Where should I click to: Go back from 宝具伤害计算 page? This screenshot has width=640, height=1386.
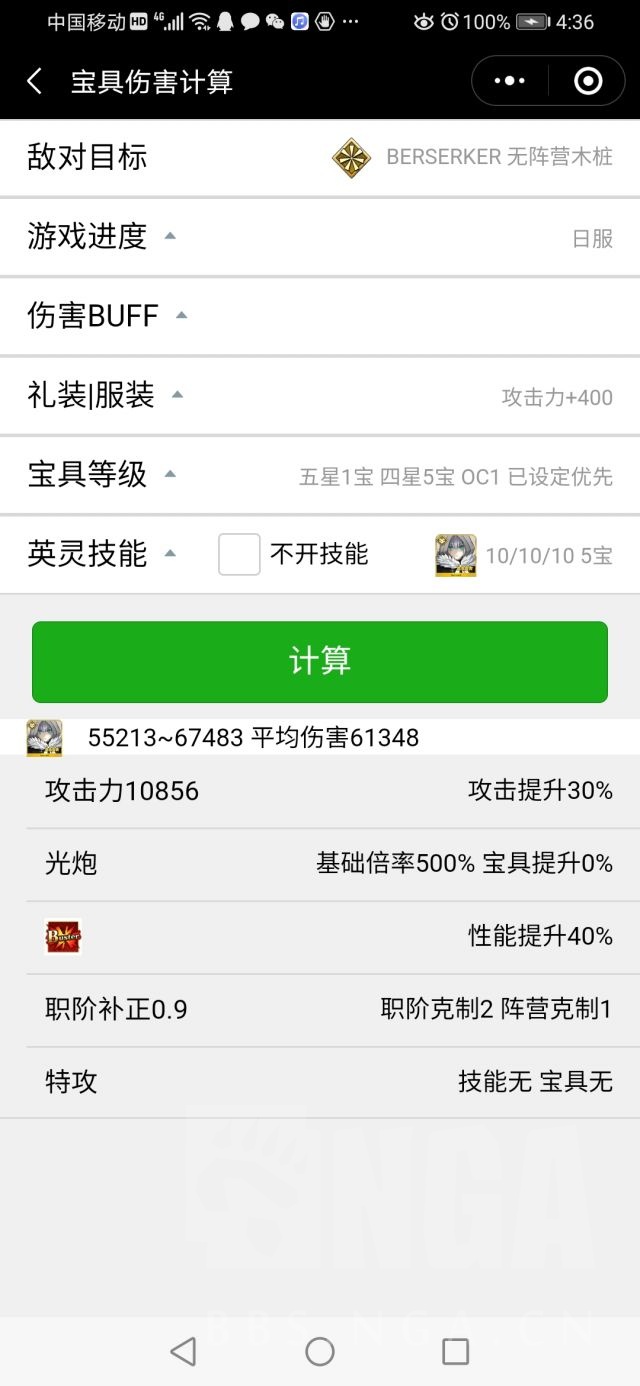(x=35, y=81)
